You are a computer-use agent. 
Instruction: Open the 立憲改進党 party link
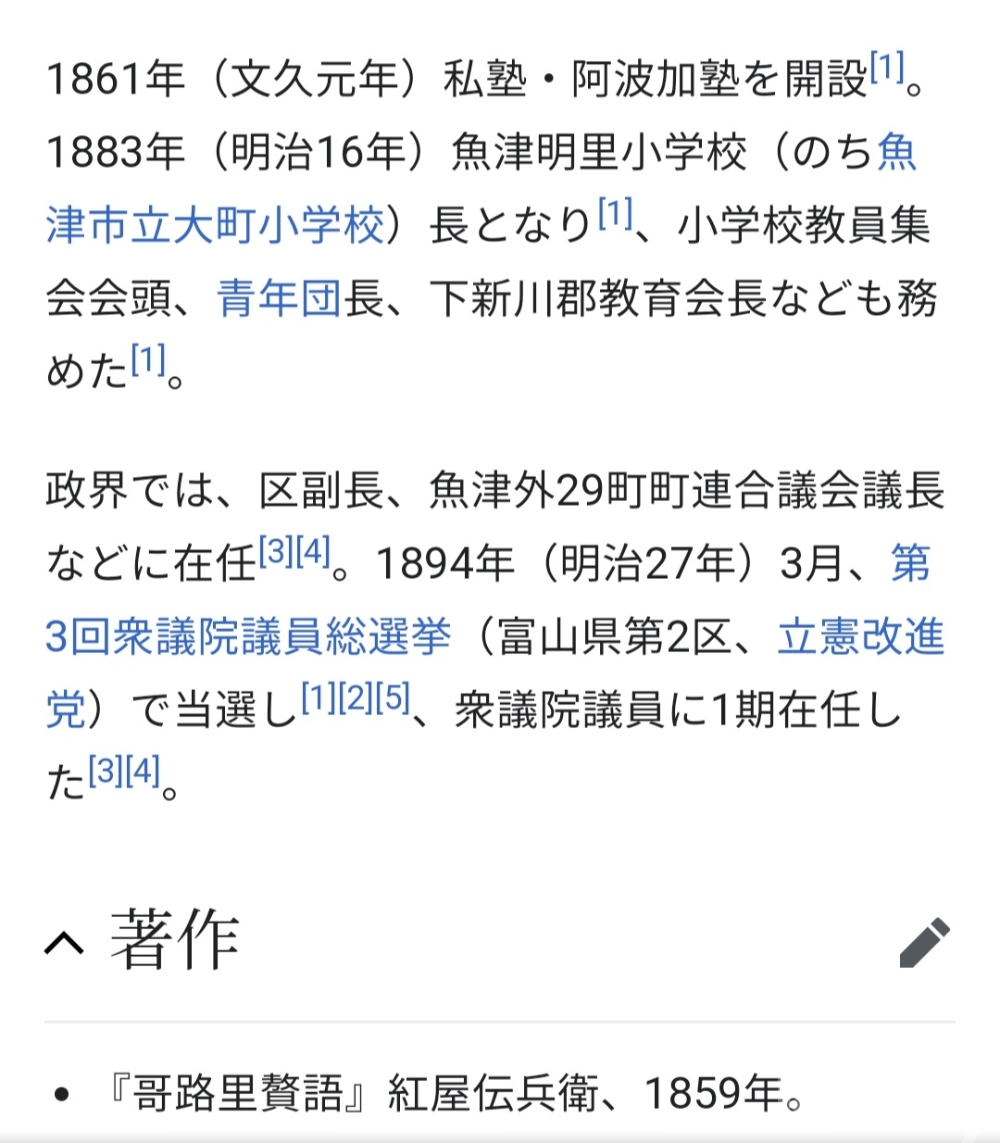[x=860, y=637]
